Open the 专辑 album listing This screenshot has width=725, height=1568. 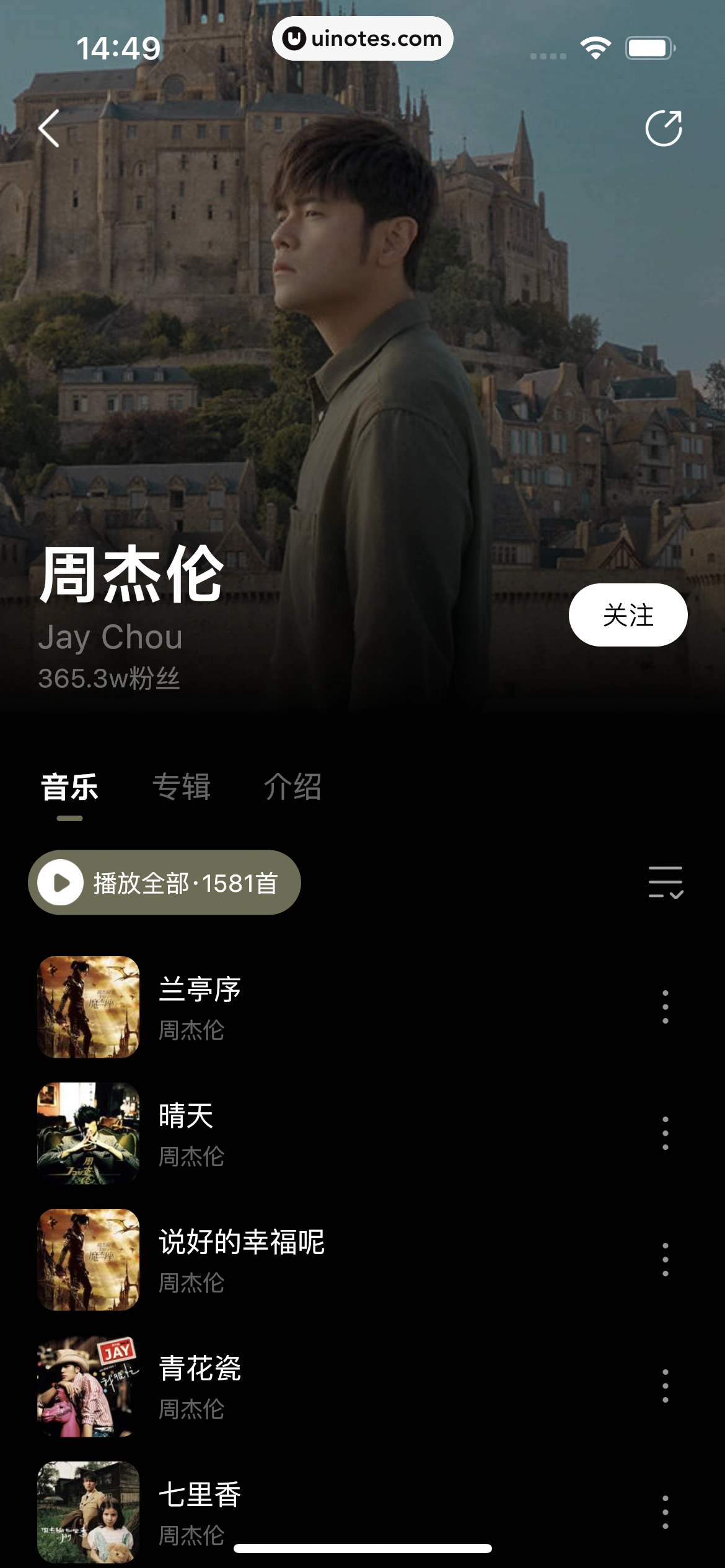pos(183,788)
